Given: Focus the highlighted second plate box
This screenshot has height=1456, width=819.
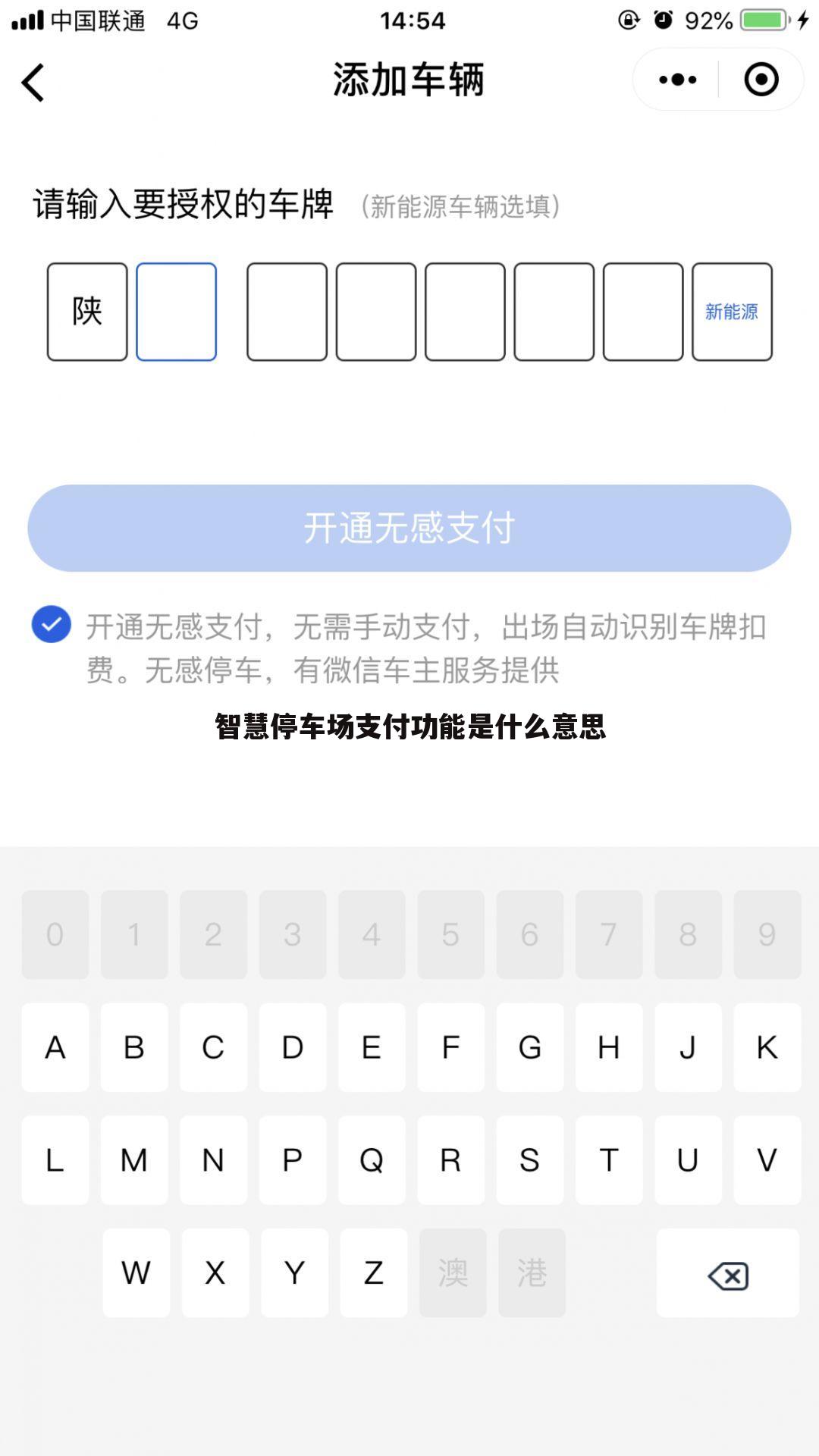Looking at the screenshot, I should 177,312.
